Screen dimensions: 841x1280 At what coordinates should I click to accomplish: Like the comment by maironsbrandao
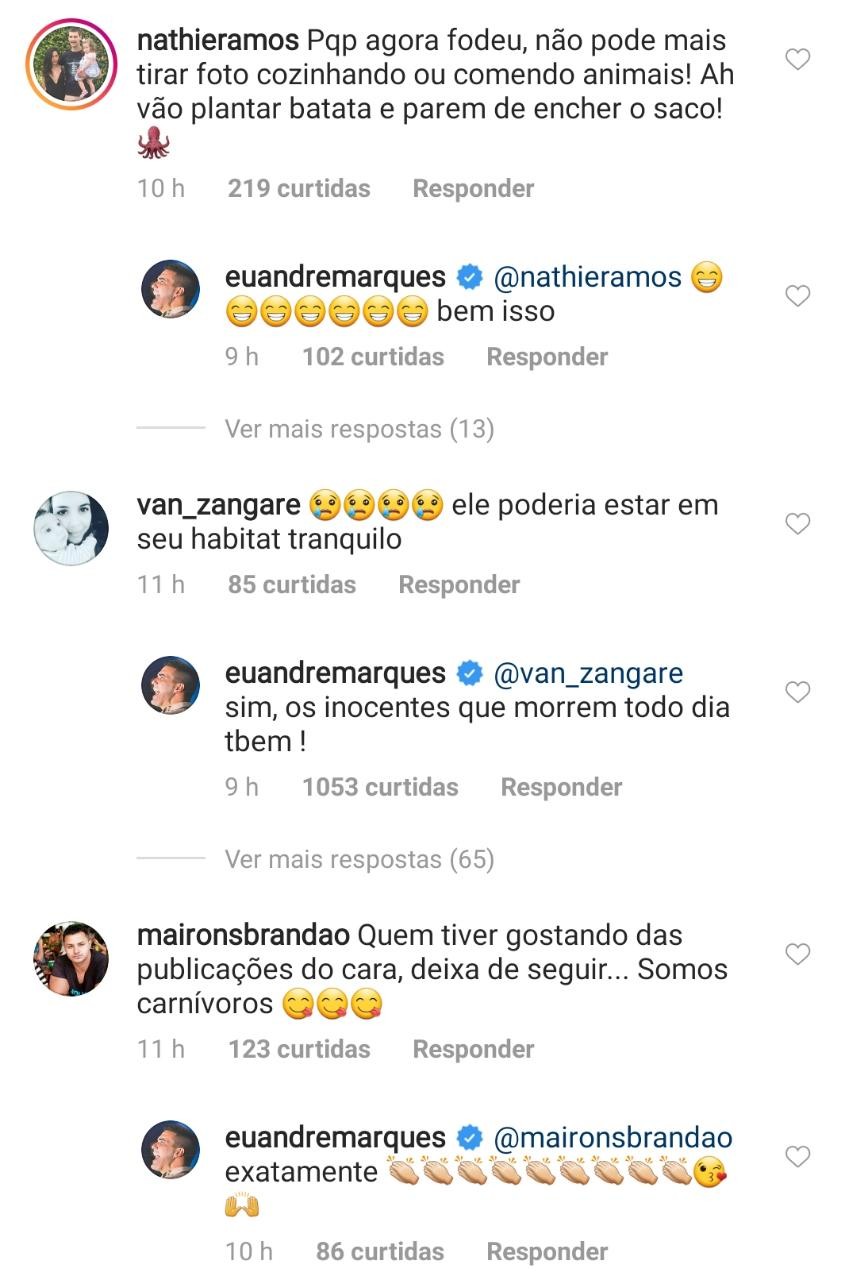tap(797, 954)
